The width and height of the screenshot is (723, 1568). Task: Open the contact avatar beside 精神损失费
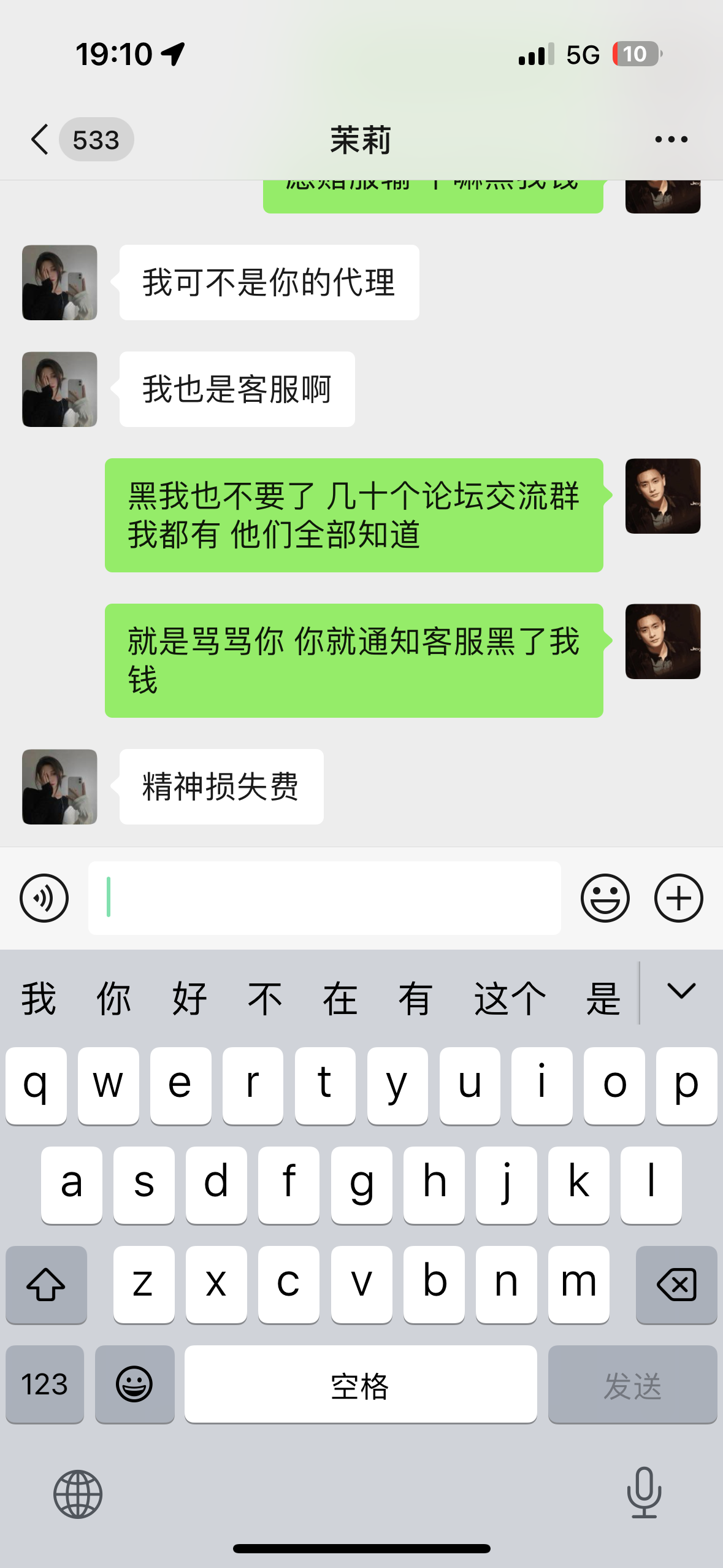pos(59,786)
